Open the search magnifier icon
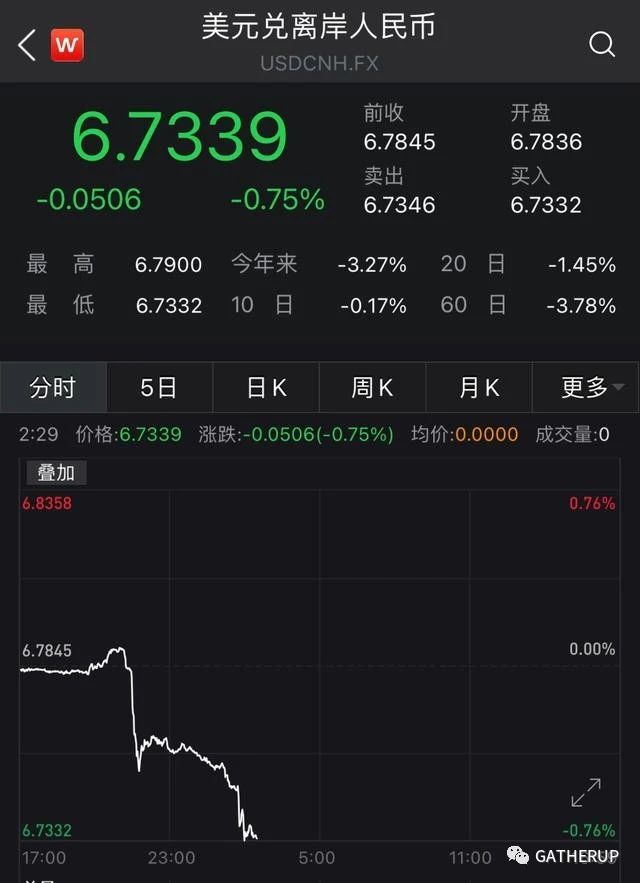This screenshot has width=640, height=883. pos(602,44)
